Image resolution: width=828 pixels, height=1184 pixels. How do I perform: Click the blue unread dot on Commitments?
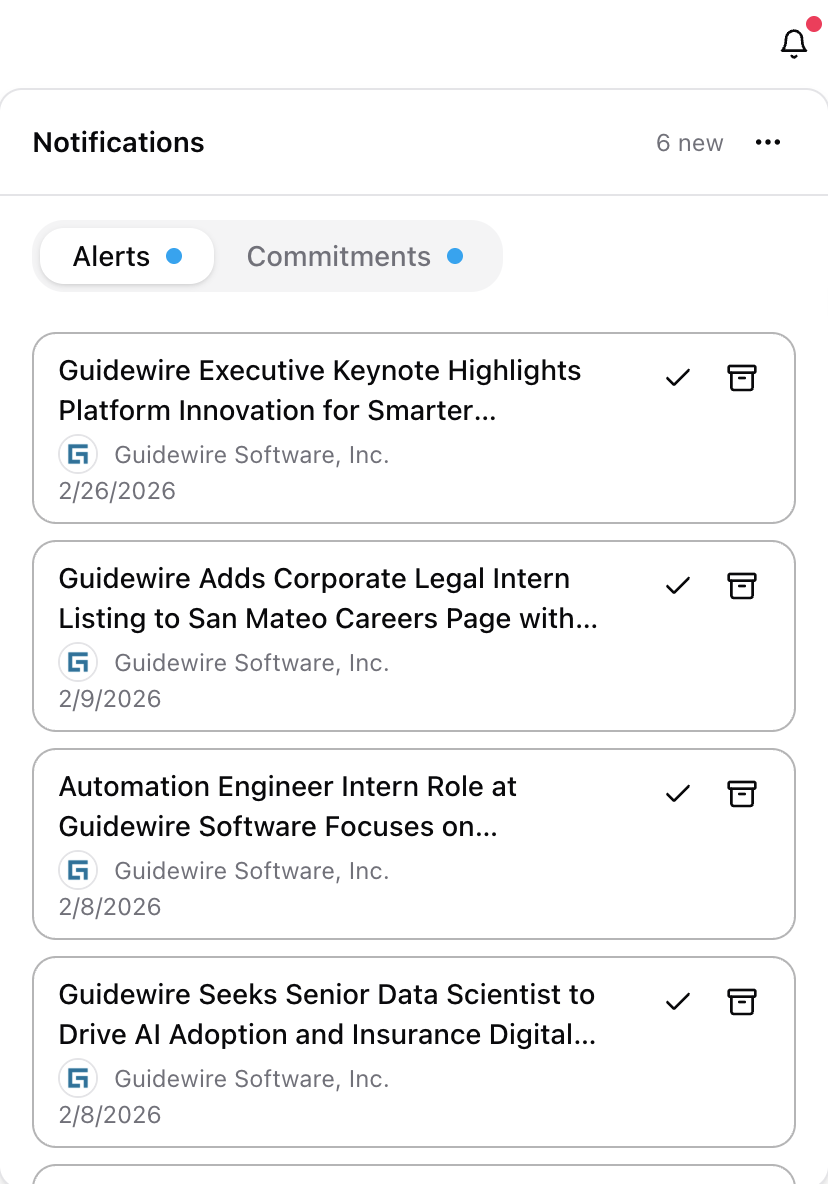coord(455,256)
